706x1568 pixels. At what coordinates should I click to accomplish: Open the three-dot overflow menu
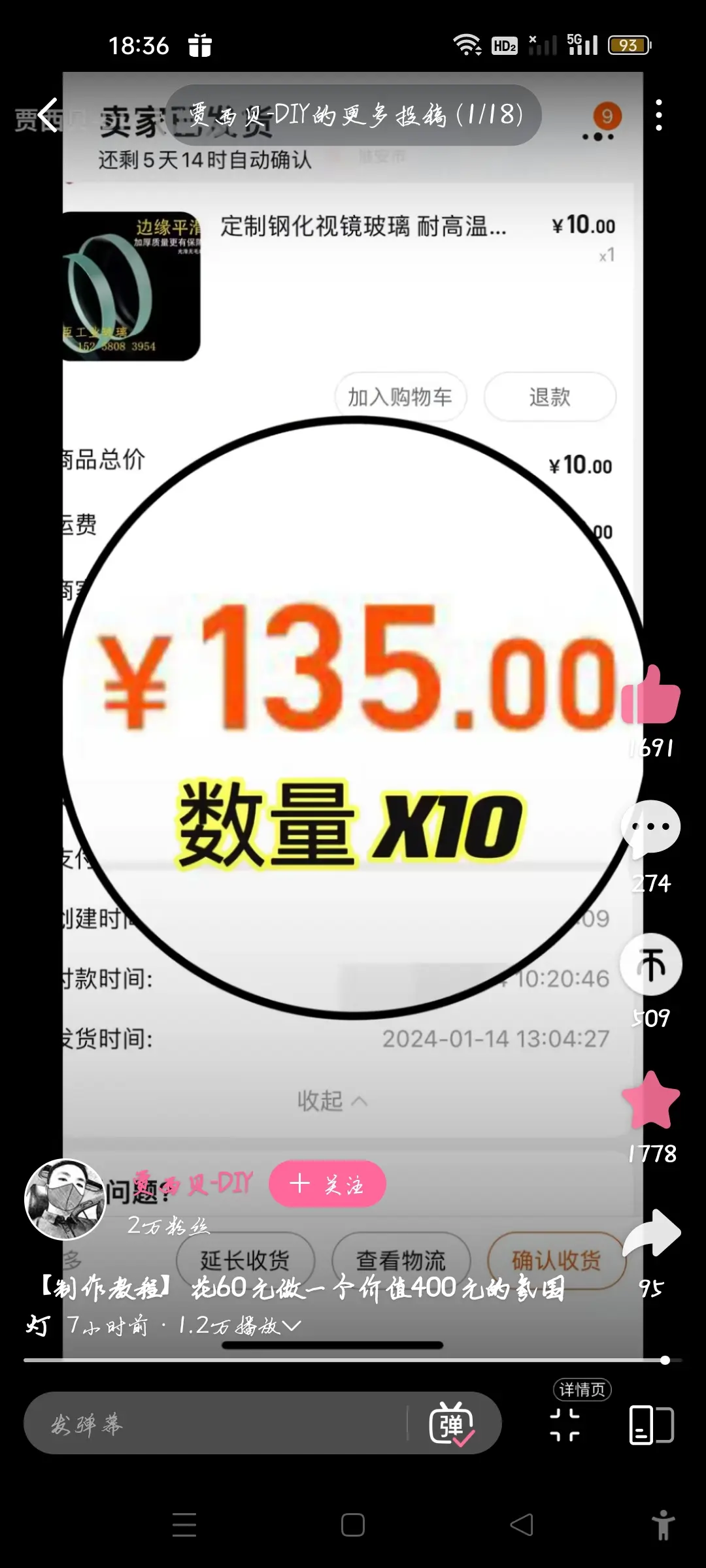658,116
